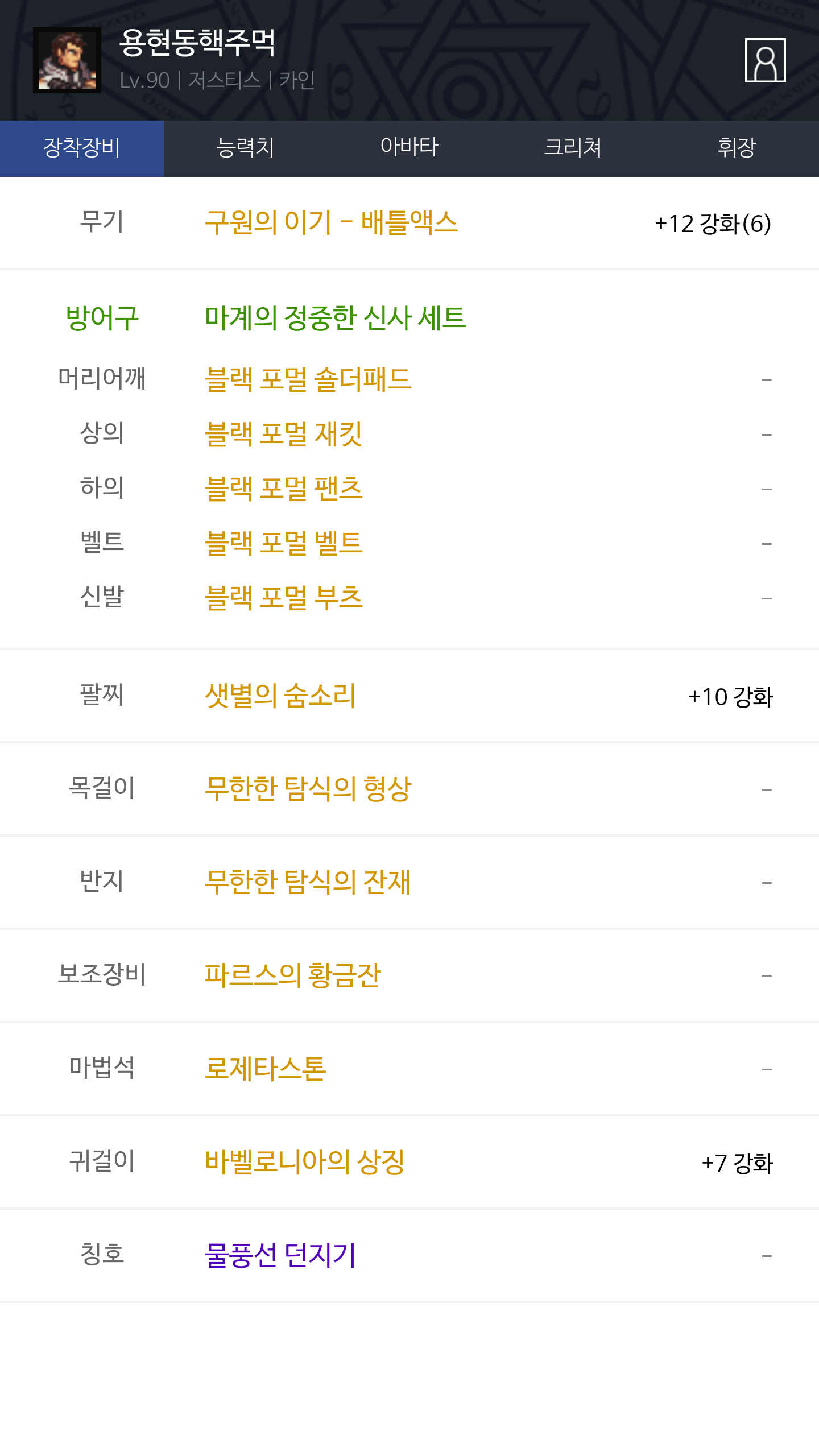Select the 휘장 tab
Image resolution: width=819 pixels, height=1456 pixels.
tap(737, 148)
